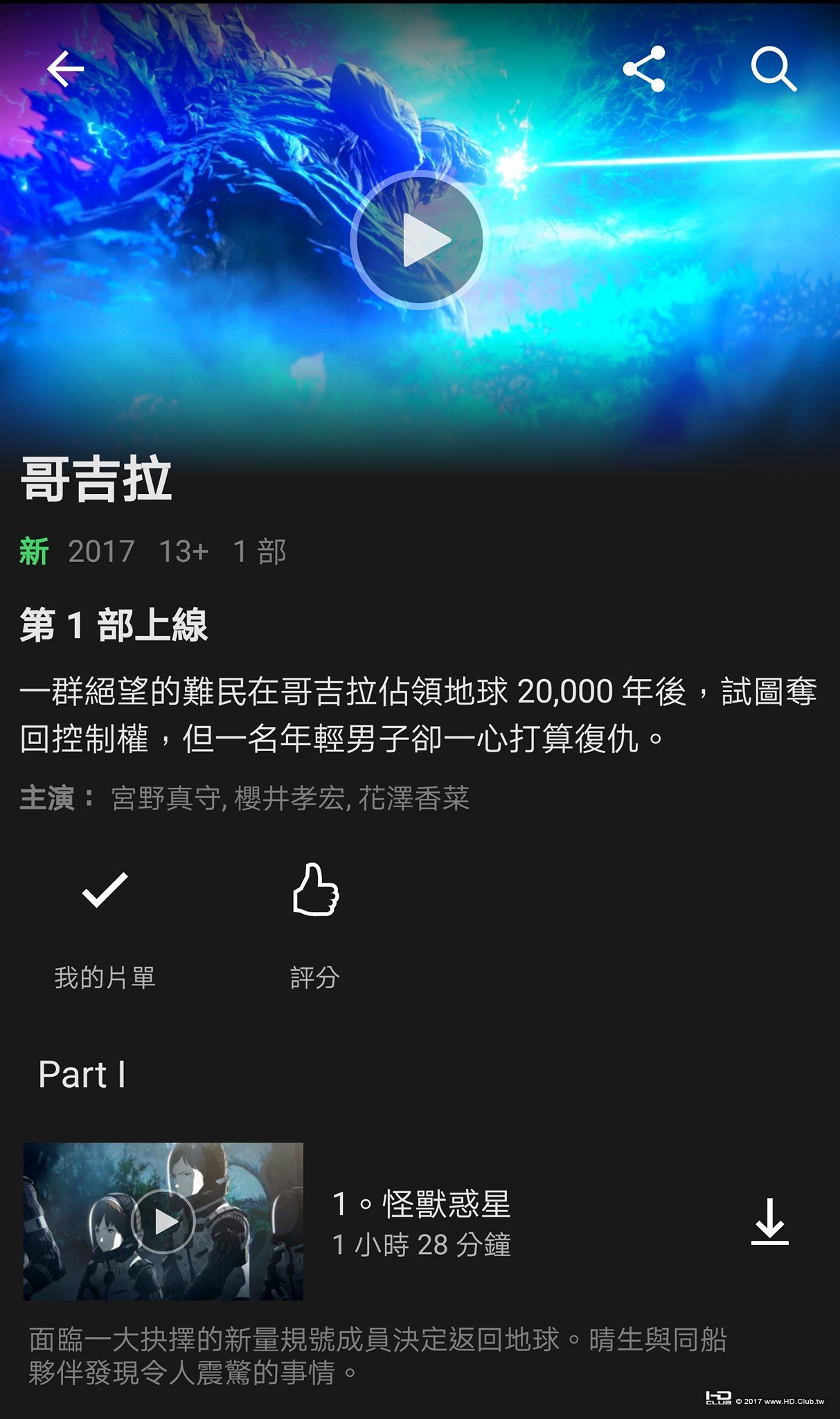Go back using the top arrow
This screenshot has height=1419, width=840.
(x=65, y=69)
